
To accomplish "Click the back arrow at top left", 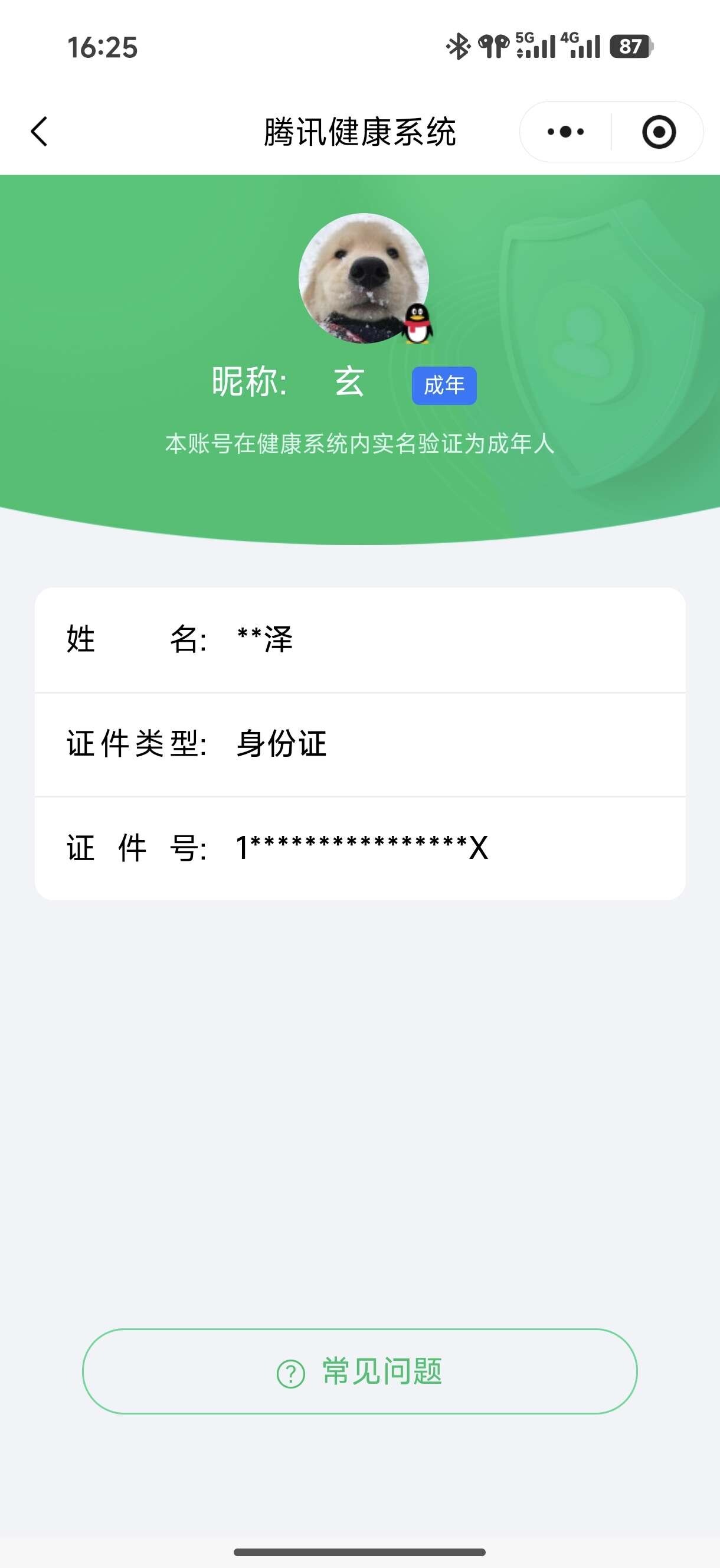I will click(39, 132).
